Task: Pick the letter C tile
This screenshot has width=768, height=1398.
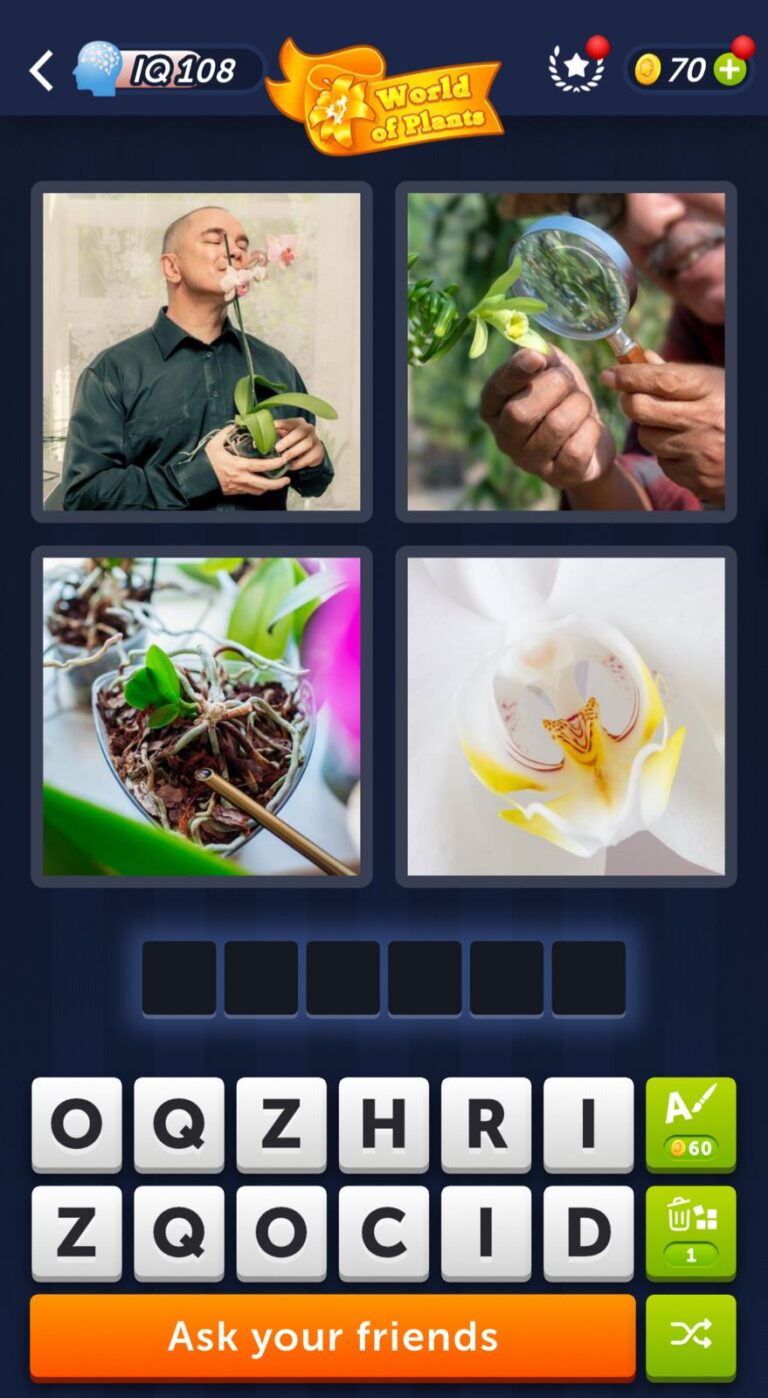Action: [x=384, y=1233]
